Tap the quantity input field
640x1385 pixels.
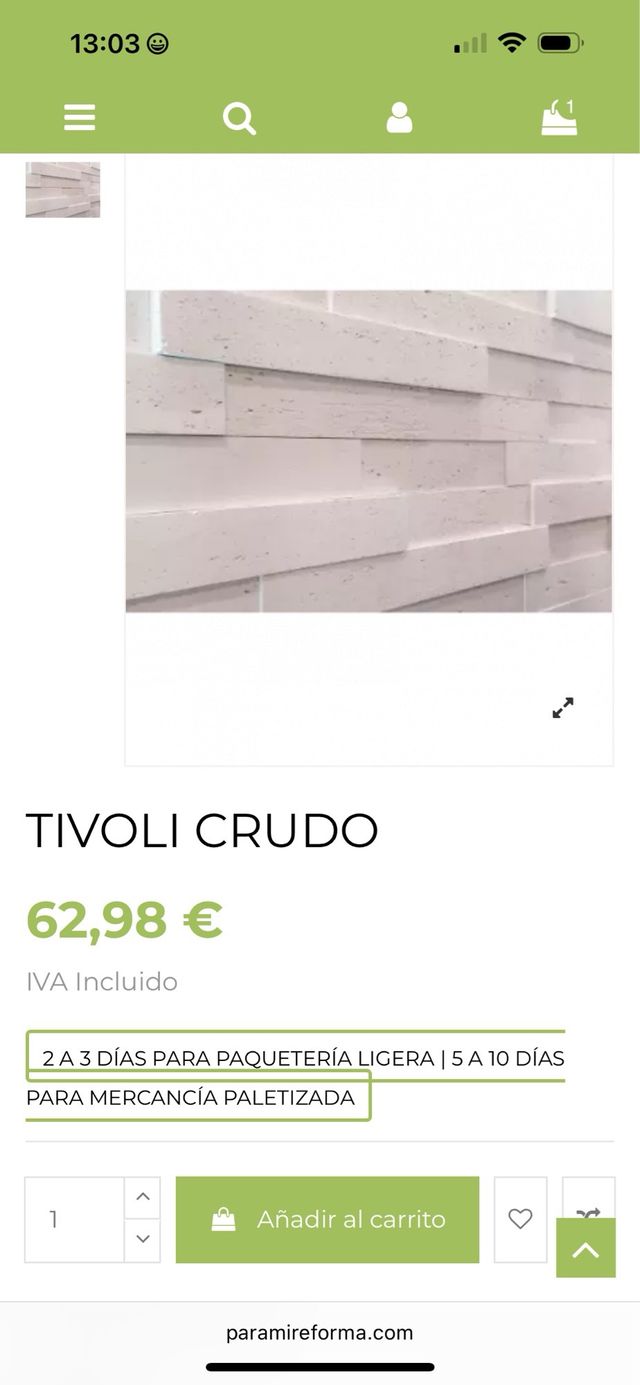pyautogui.click(x=75, y=1219)
